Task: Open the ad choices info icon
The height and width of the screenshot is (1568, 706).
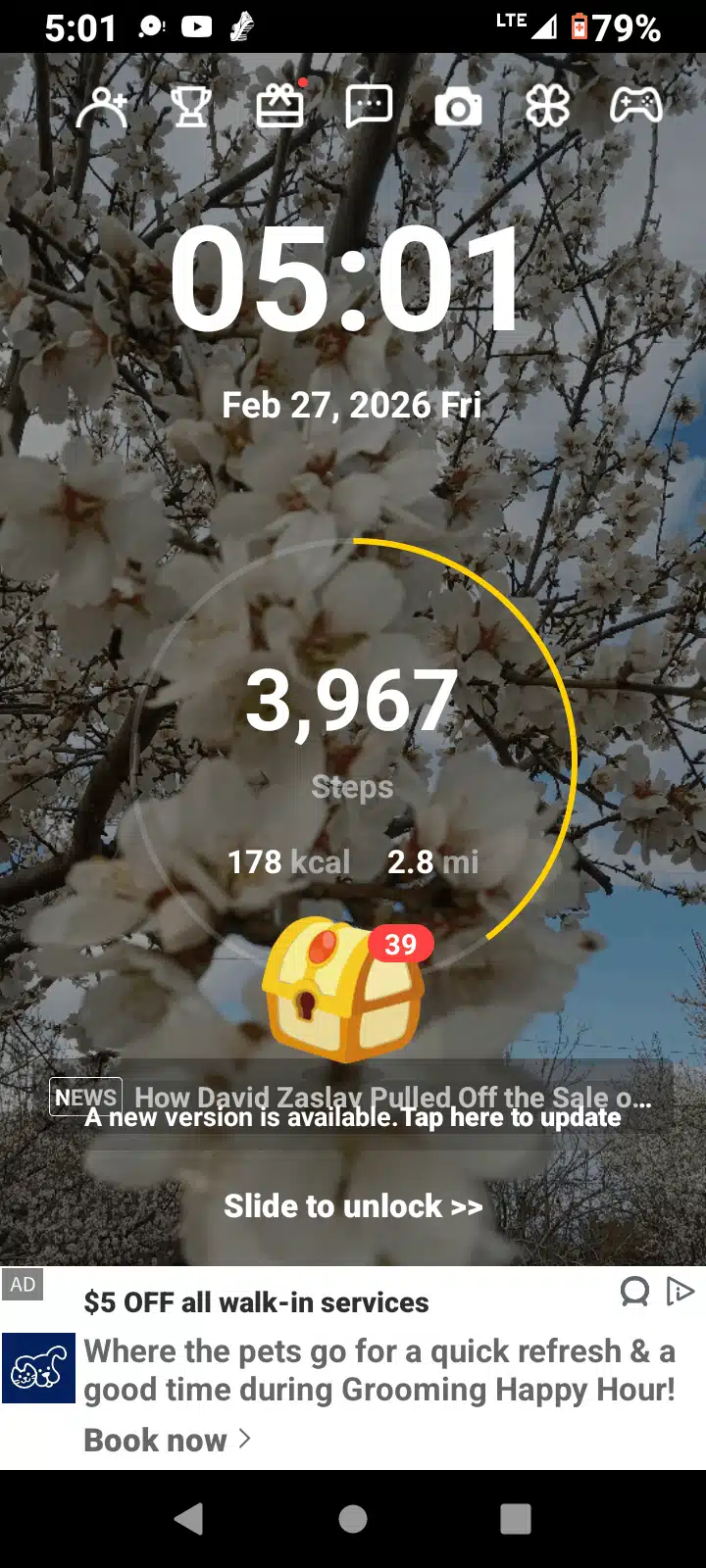Action: click(x=680, y=1292)
